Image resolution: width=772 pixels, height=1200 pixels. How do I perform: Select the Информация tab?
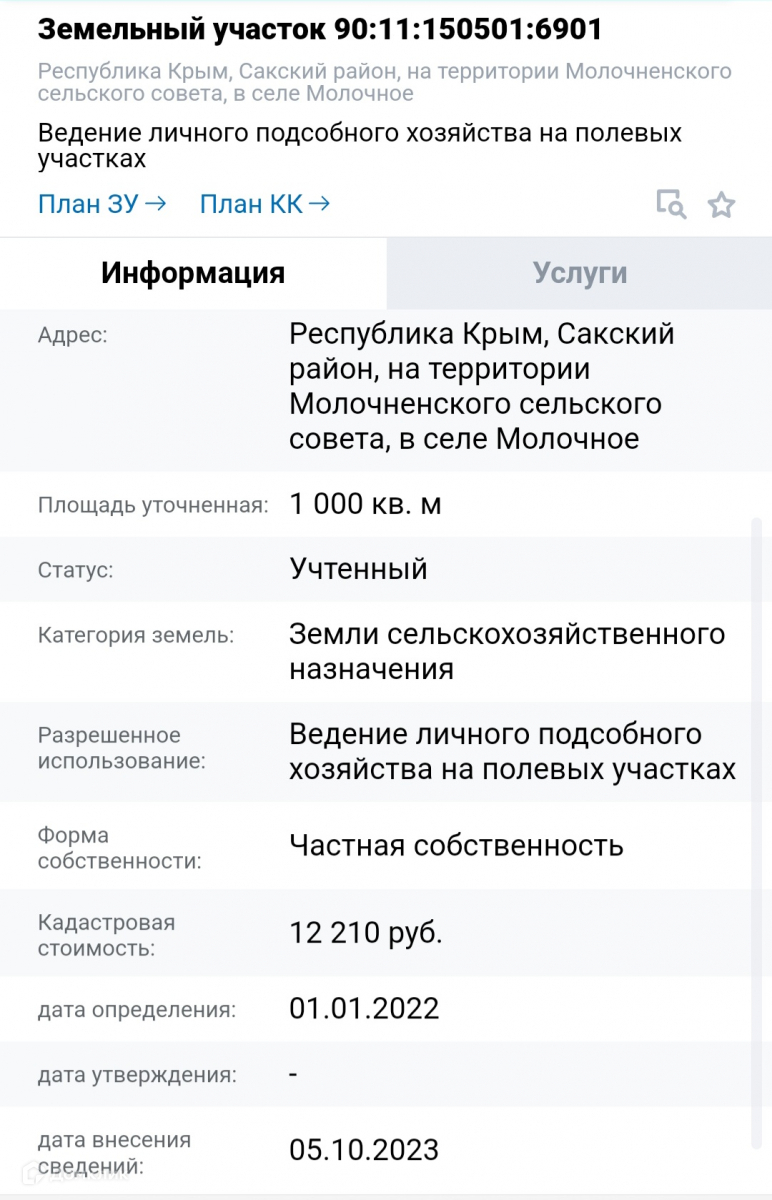(x=193, y=273)
